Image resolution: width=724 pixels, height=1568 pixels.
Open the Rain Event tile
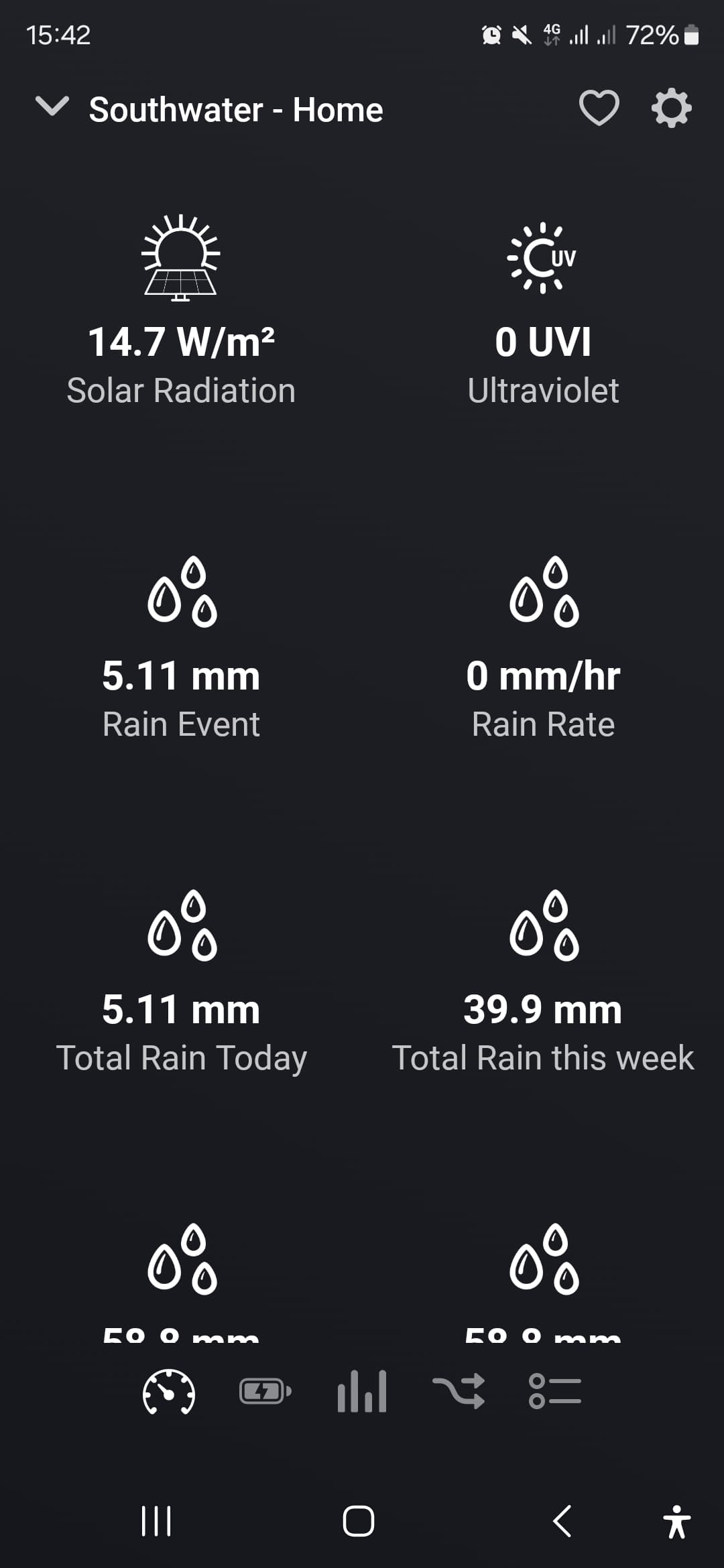pos(181,647)
